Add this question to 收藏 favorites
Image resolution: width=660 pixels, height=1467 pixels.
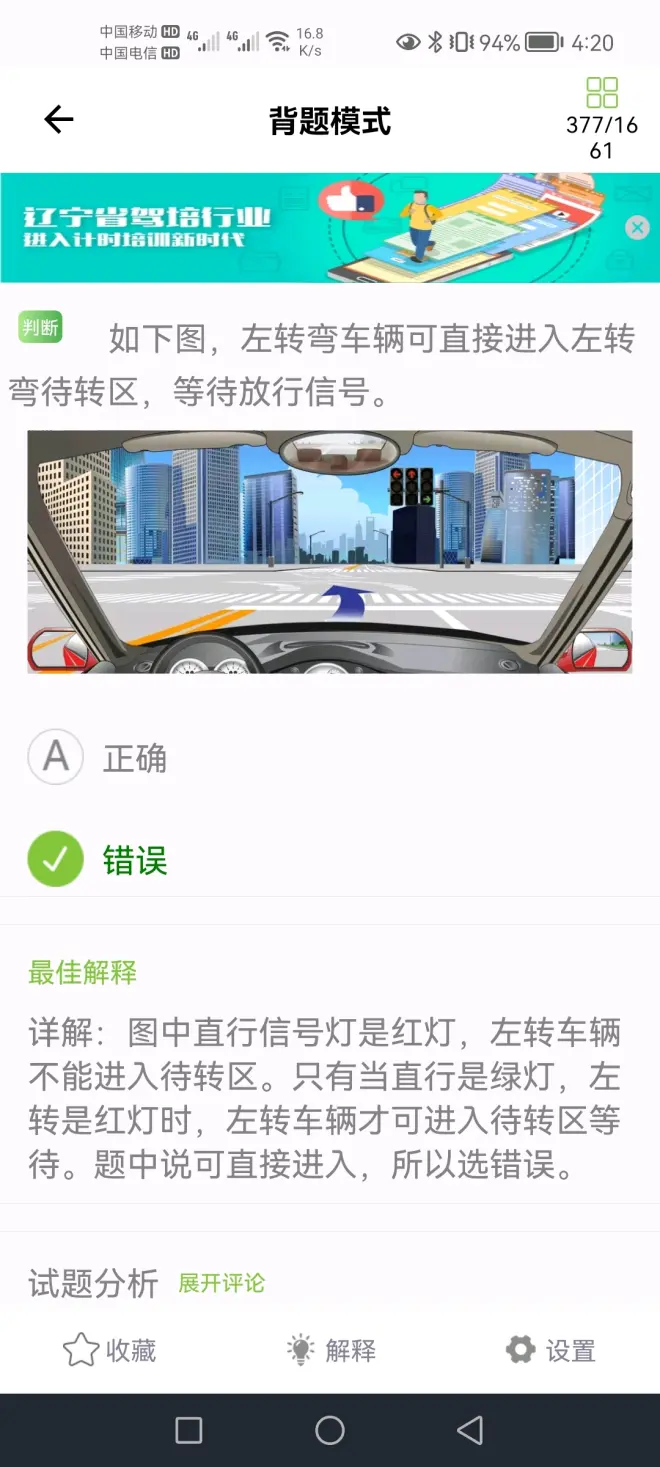(110, 1351)
